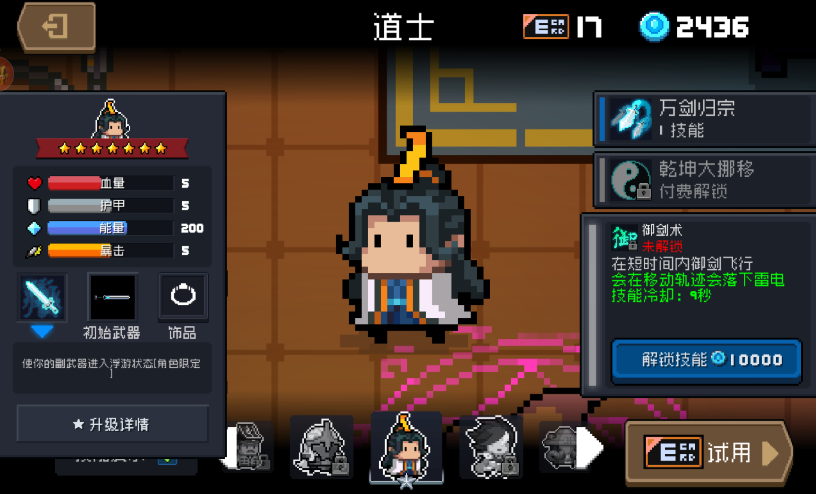Choose the locked long-haired character
This screenshot has height=494, width=816.
[491, 446]
